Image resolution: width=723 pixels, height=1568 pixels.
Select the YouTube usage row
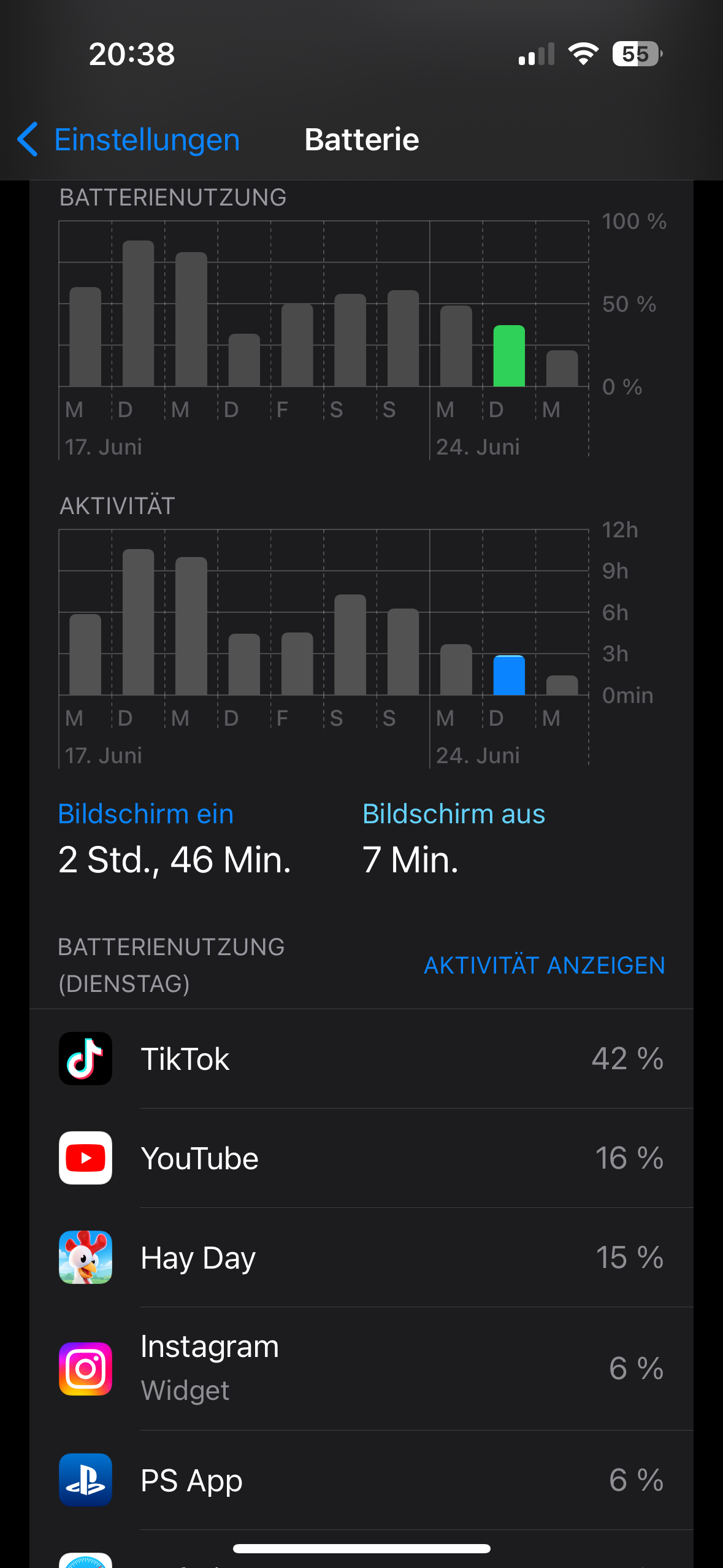point(361,1158)
